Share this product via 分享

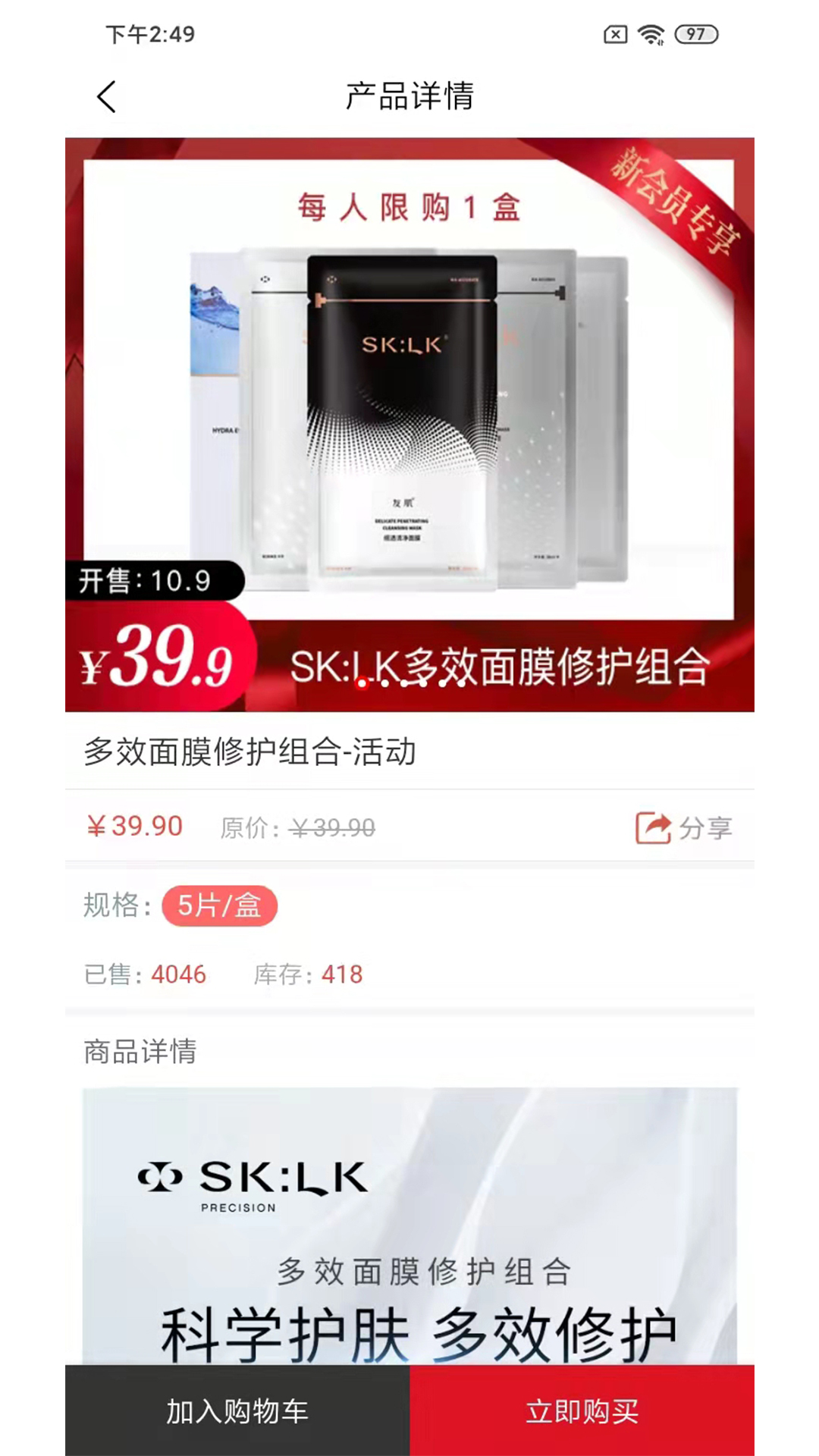coord(683,827)
